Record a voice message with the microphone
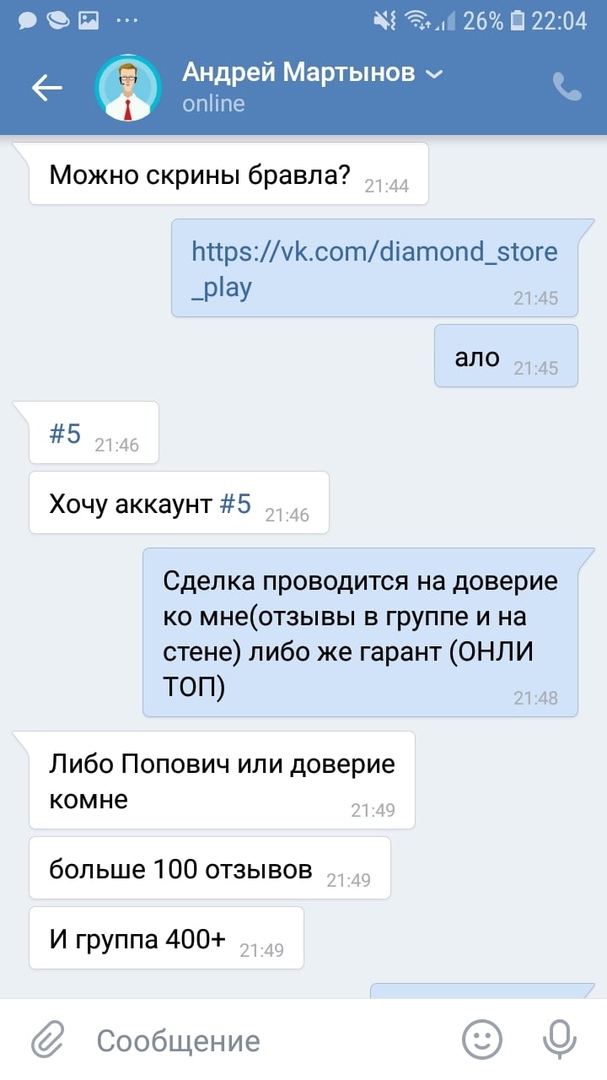Screen dimensions: 607x1080 coord(558,1040)
